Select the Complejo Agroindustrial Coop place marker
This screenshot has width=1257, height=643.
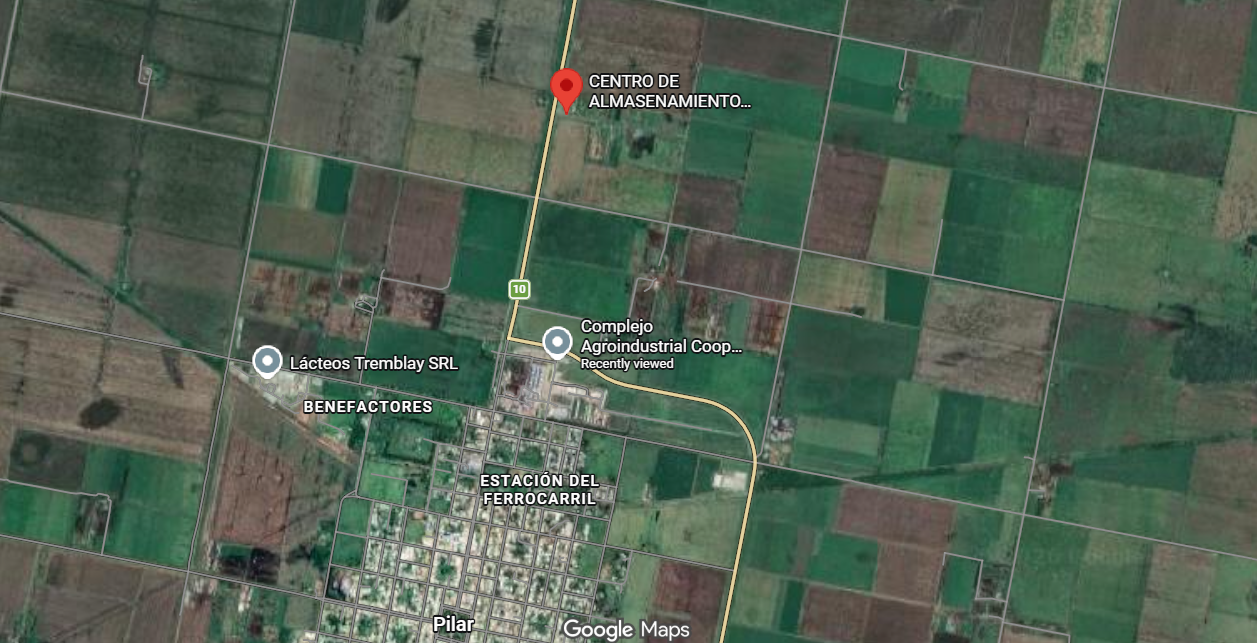[x=557, y=342]
